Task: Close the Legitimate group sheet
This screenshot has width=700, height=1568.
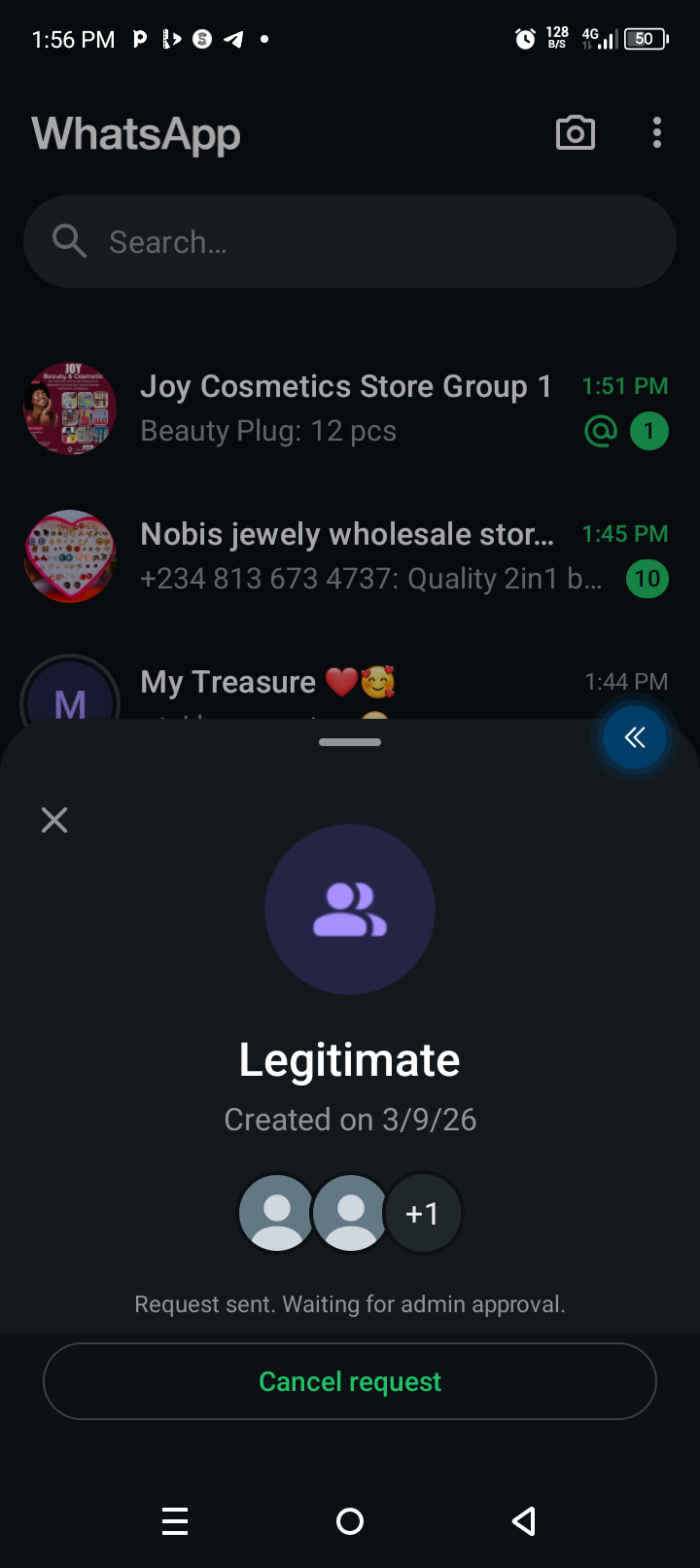Action: [54, 820]
